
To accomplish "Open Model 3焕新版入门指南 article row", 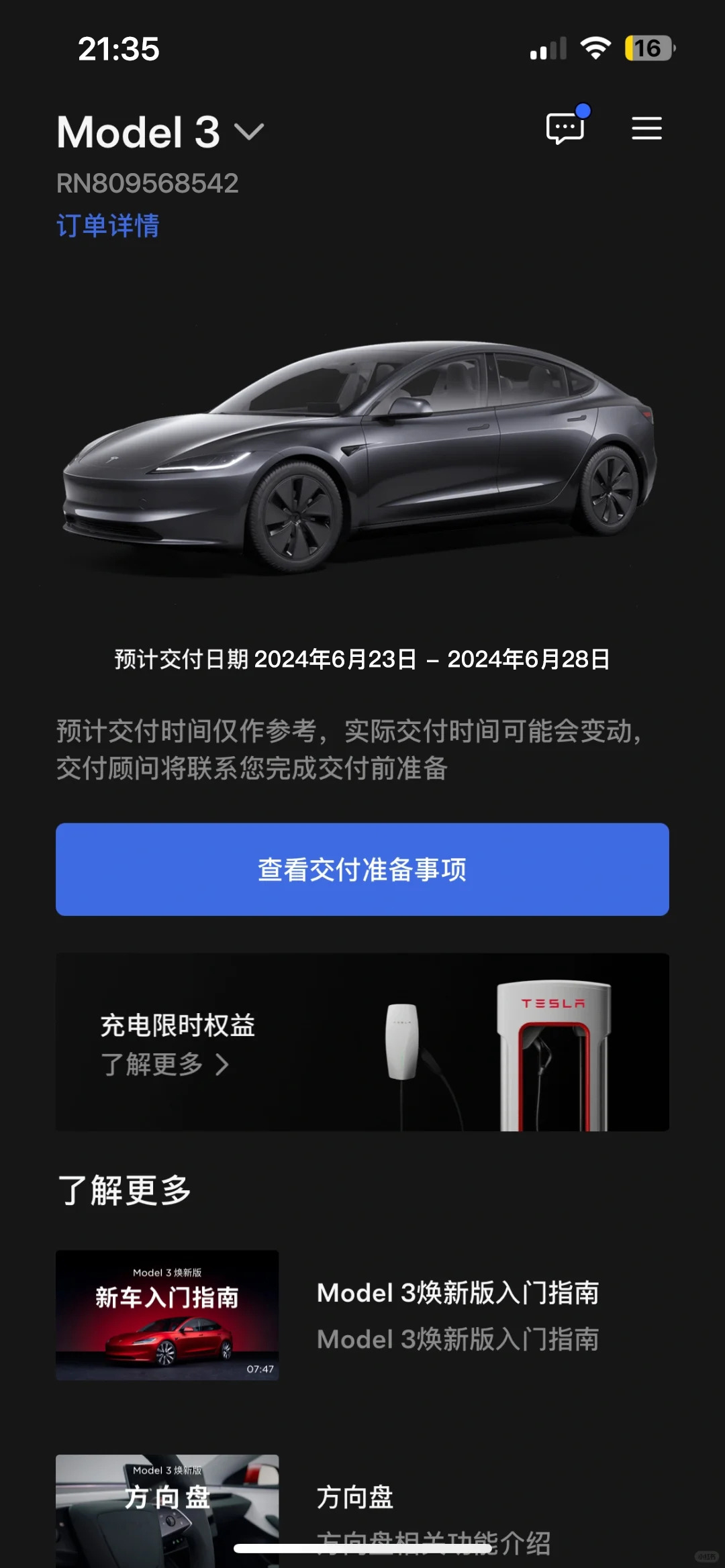I will tap(458, 1315).
